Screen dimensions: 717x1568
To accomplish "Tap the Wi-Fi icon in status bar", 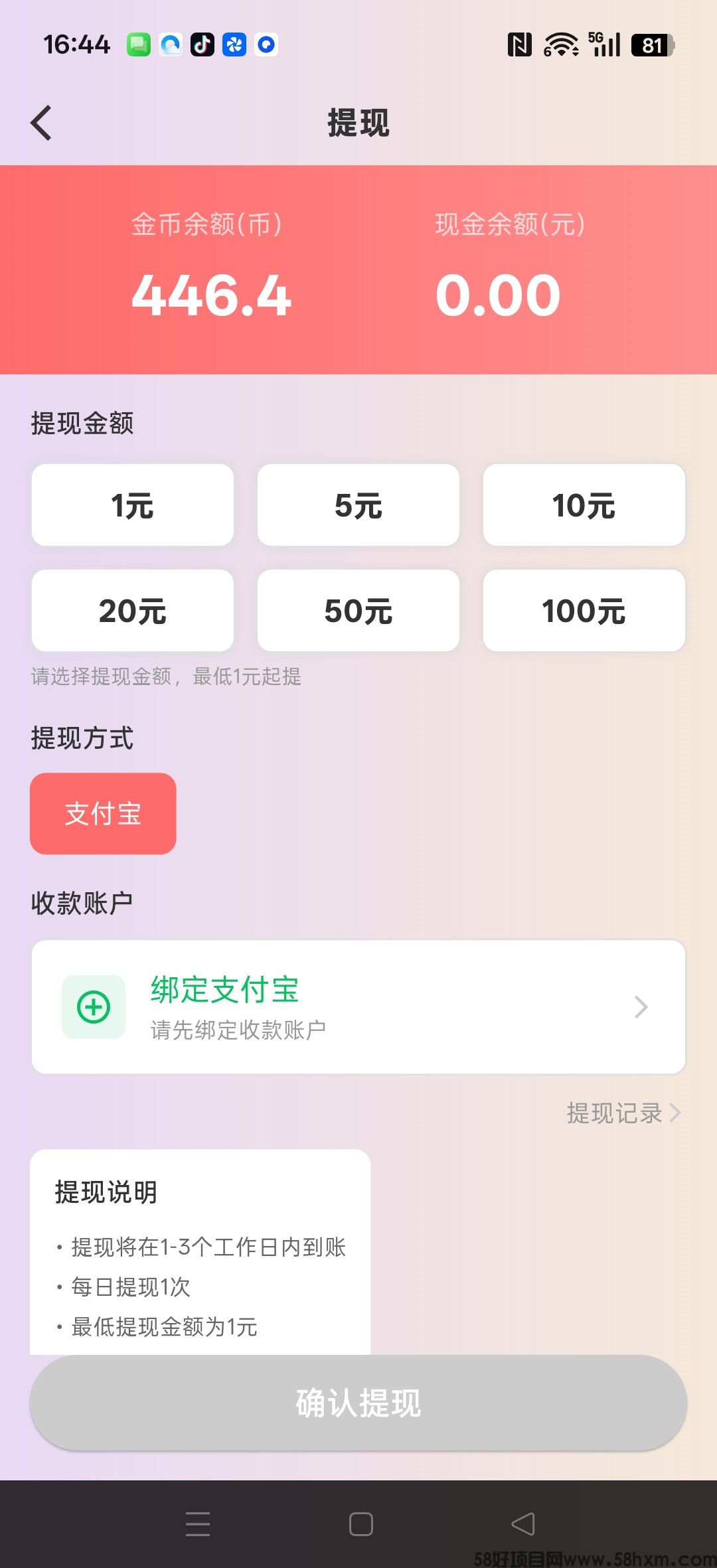I will 561,45.
